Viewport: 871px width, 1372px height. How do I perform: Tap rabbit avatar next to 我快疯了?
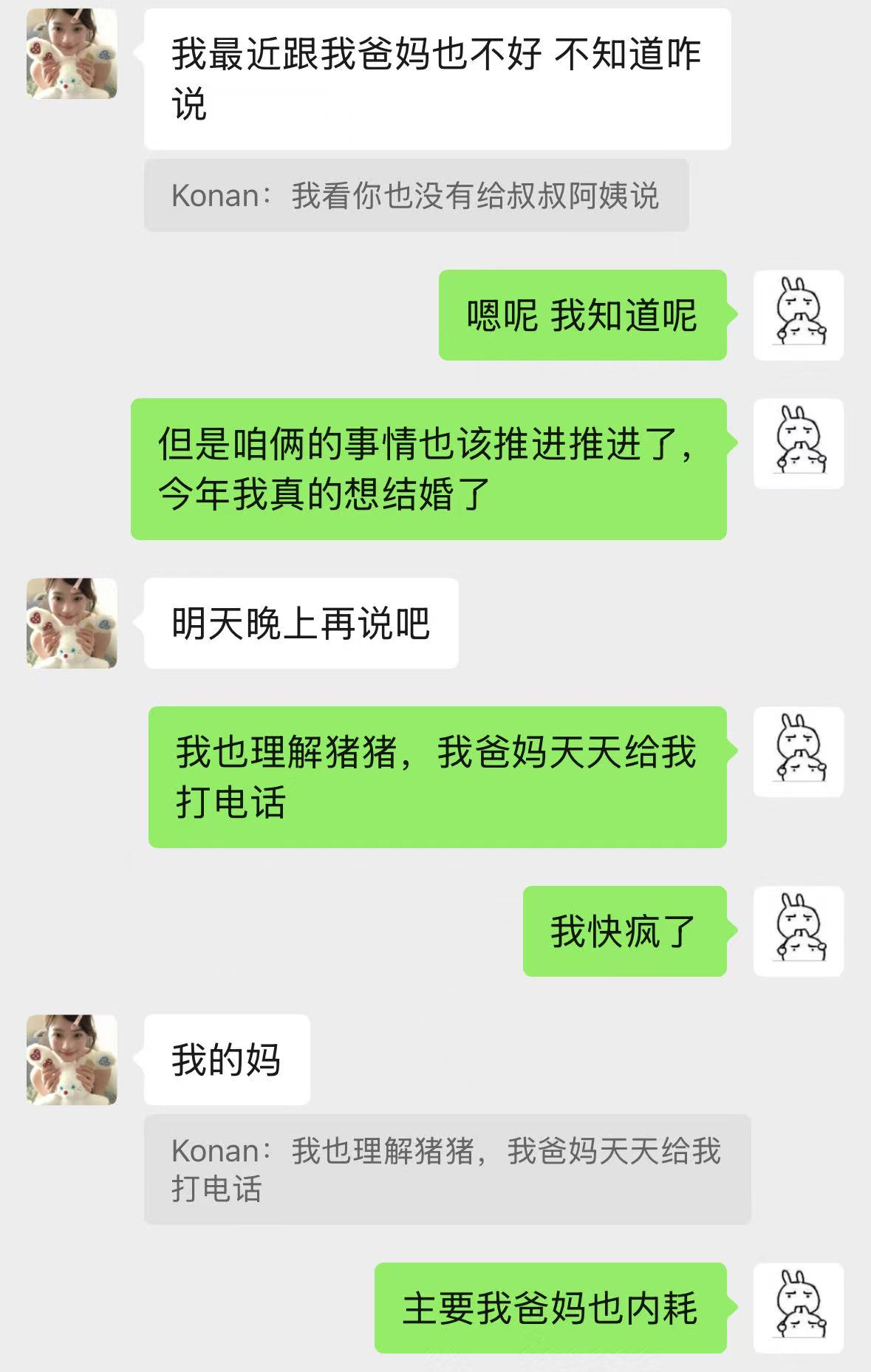tap(798, 931)
